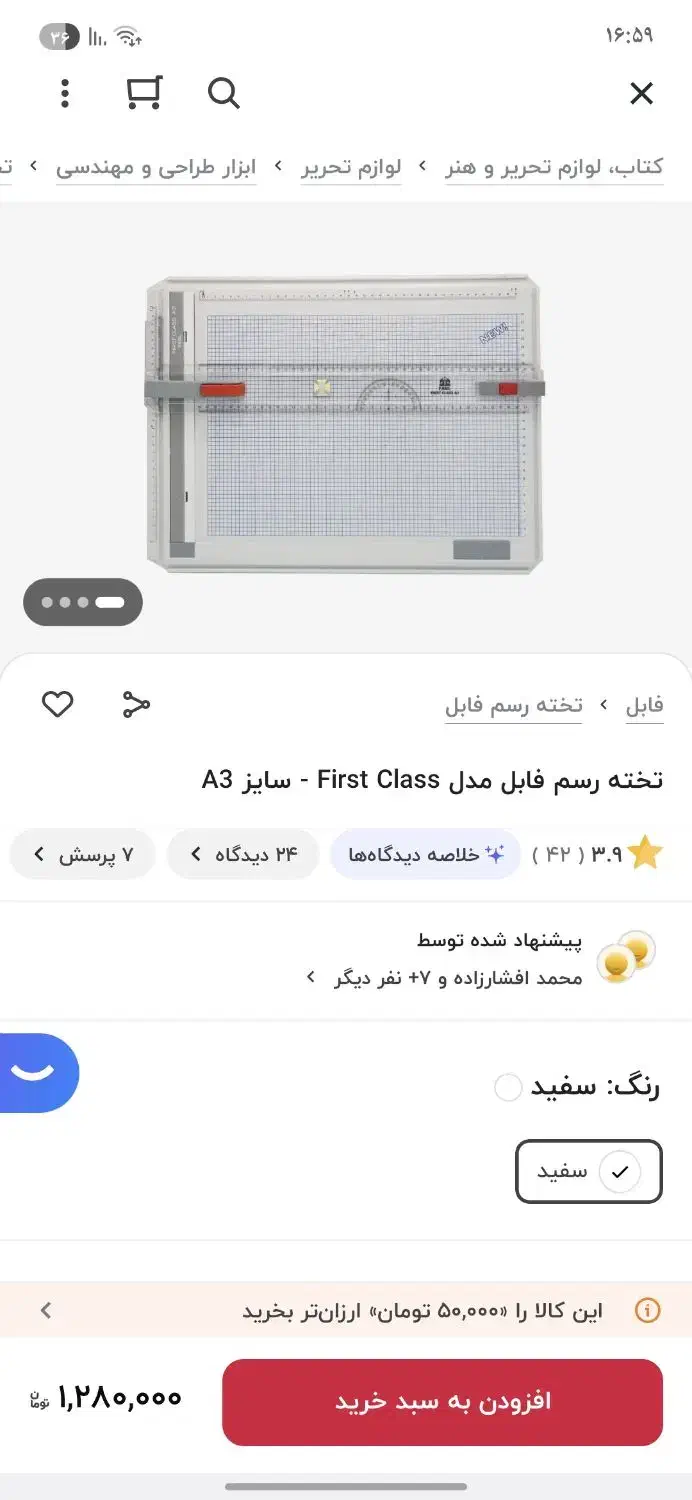Open خلاصه دیدگاه‌ها summary chip
The image size is (692, 1500).
point(426,855)
